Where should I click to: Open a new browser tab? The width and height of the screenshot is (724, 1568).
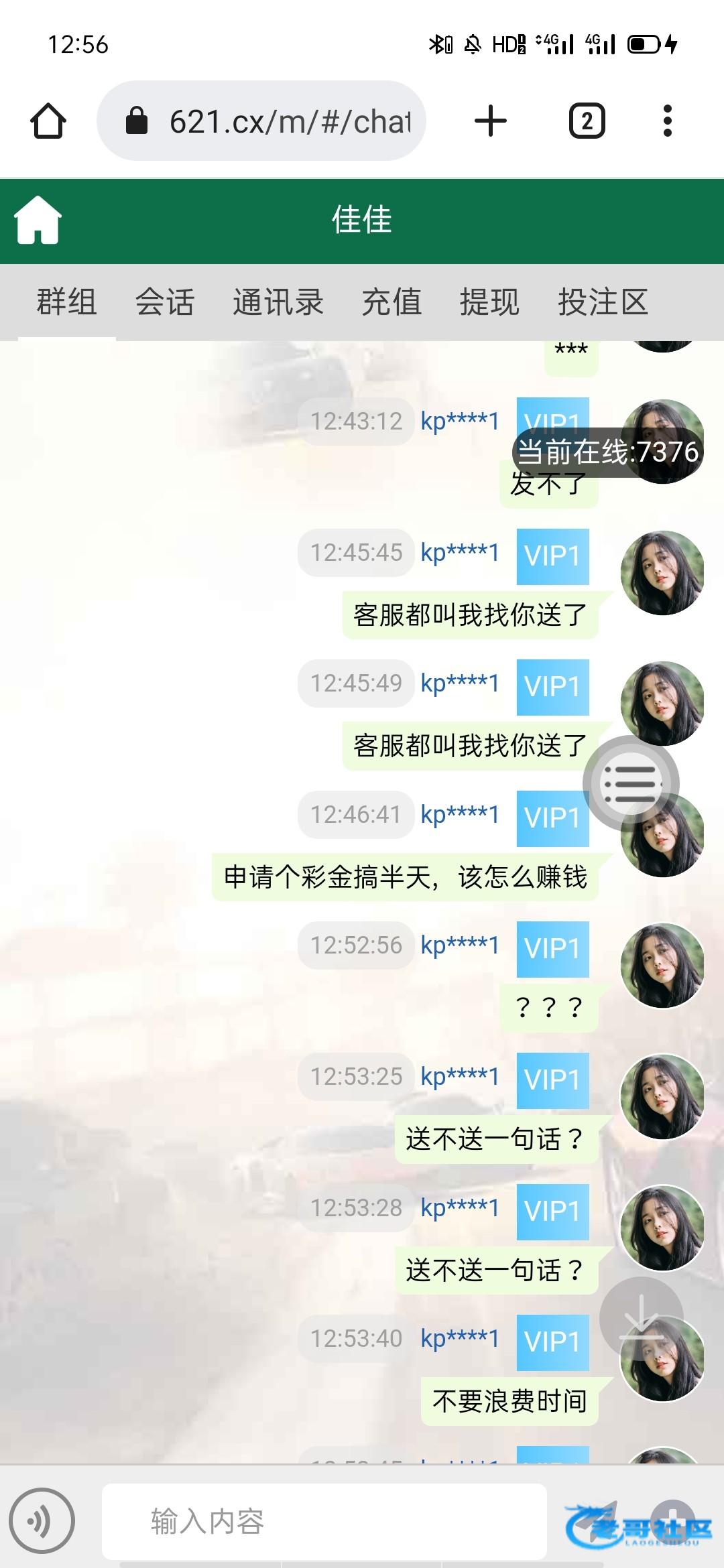(490, 121)
